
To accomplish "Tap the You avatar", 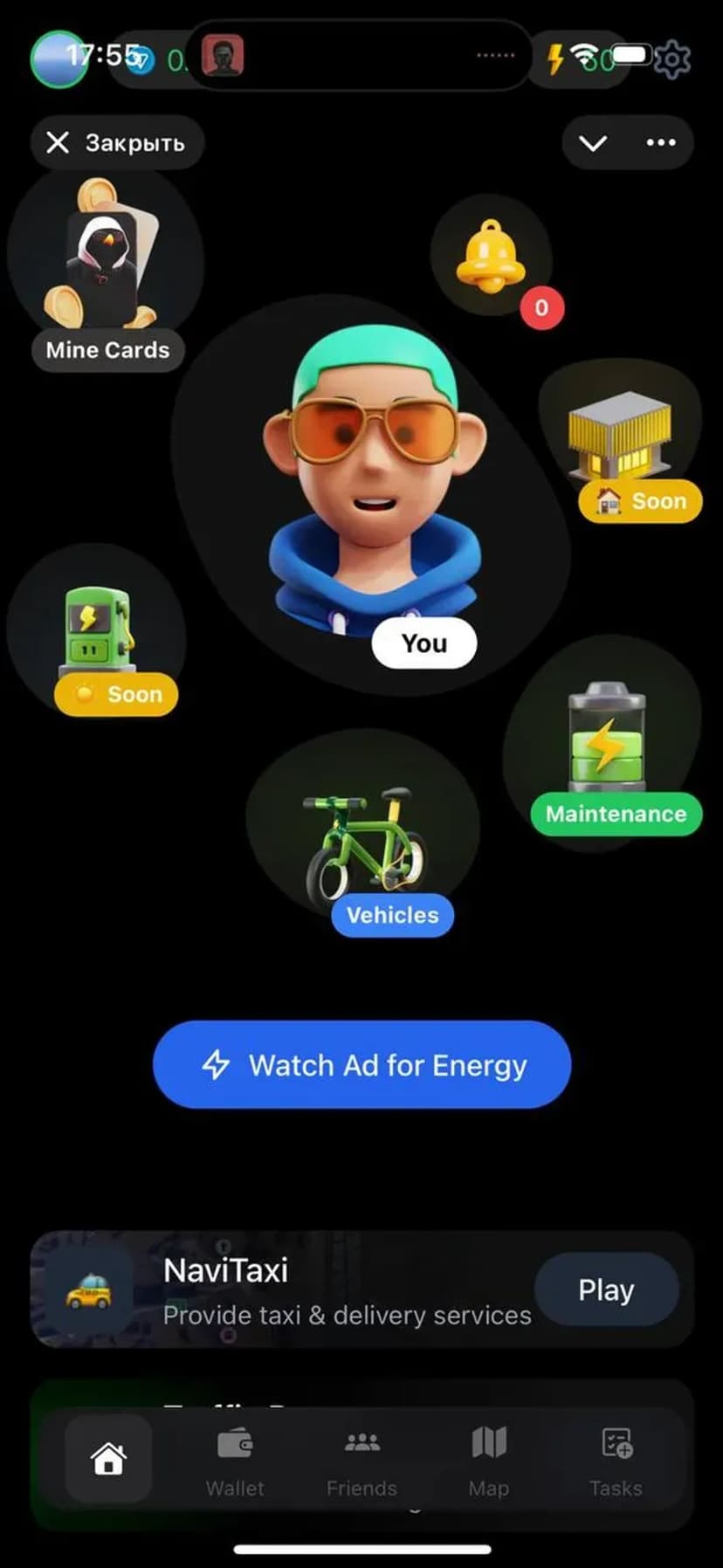I will pyautogui.click(x=374, y=489).
